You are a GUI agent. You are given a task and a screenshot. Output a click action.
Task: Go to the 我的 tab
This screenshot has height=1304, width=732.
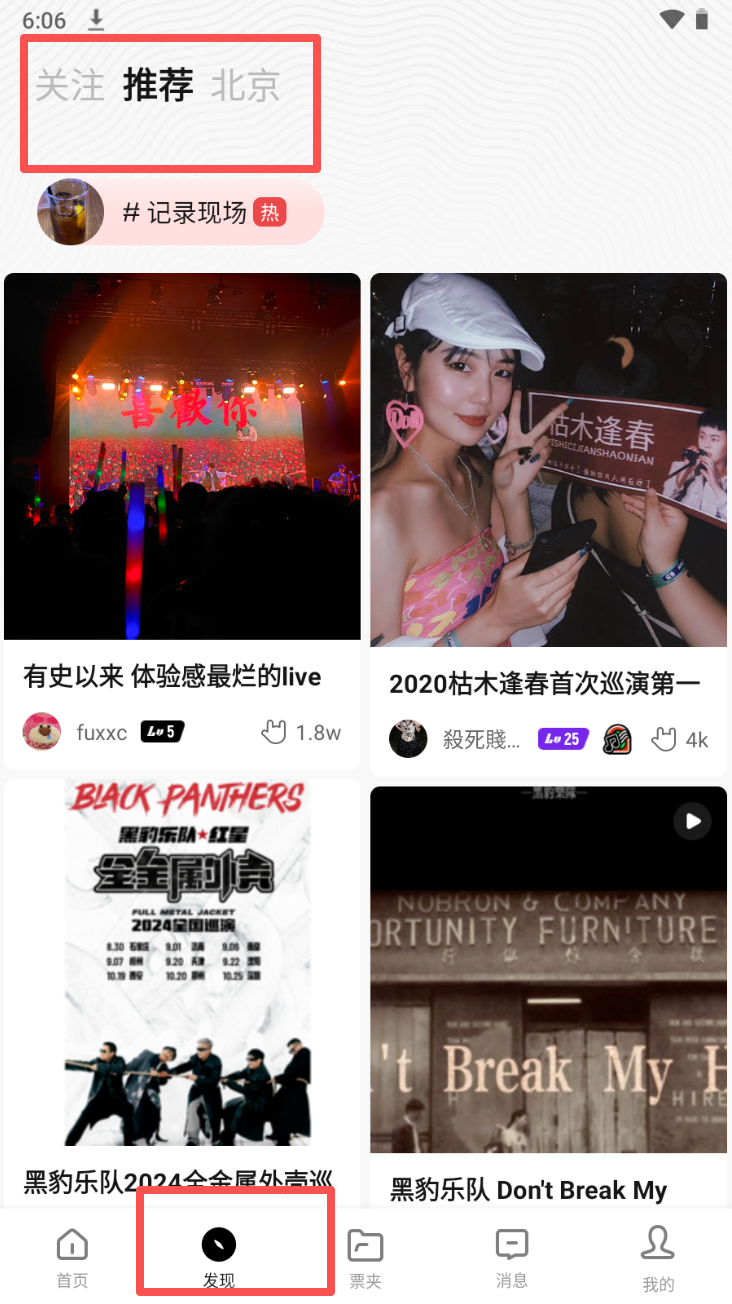[658, 1258]
